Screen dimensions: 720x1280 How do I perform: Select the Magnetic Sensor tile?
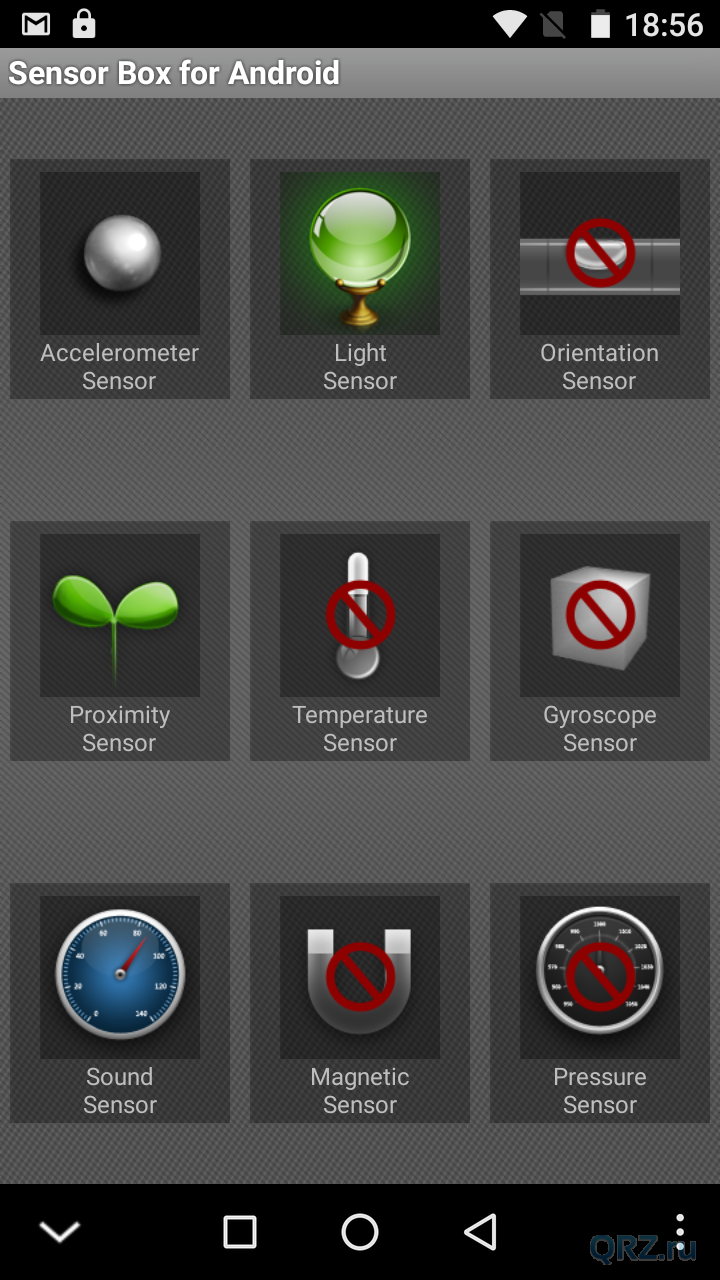pyautogui.click(x=360, y=1002)
